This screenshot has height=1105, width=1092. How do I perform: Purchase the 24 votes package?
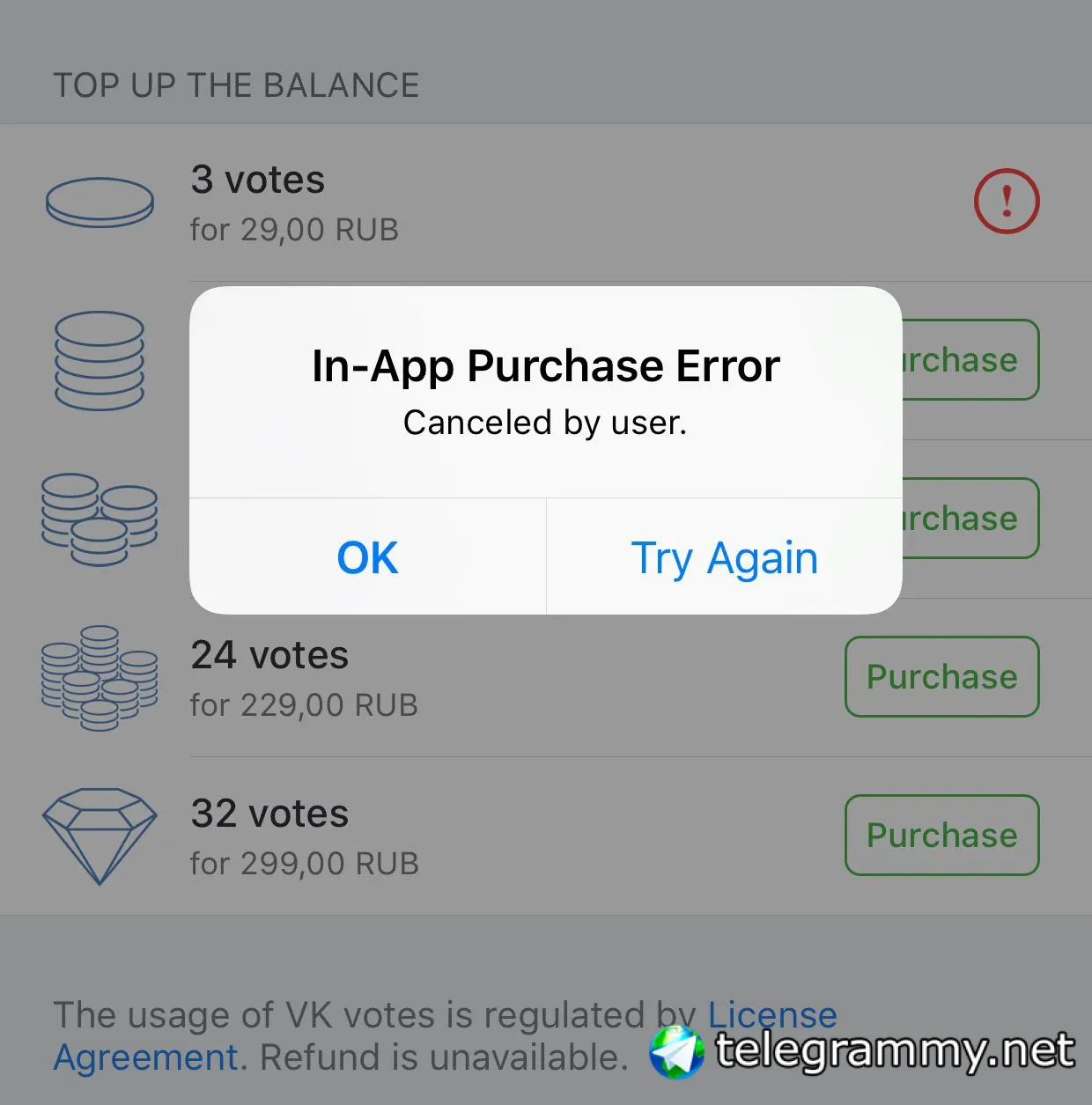pos(941,676)
